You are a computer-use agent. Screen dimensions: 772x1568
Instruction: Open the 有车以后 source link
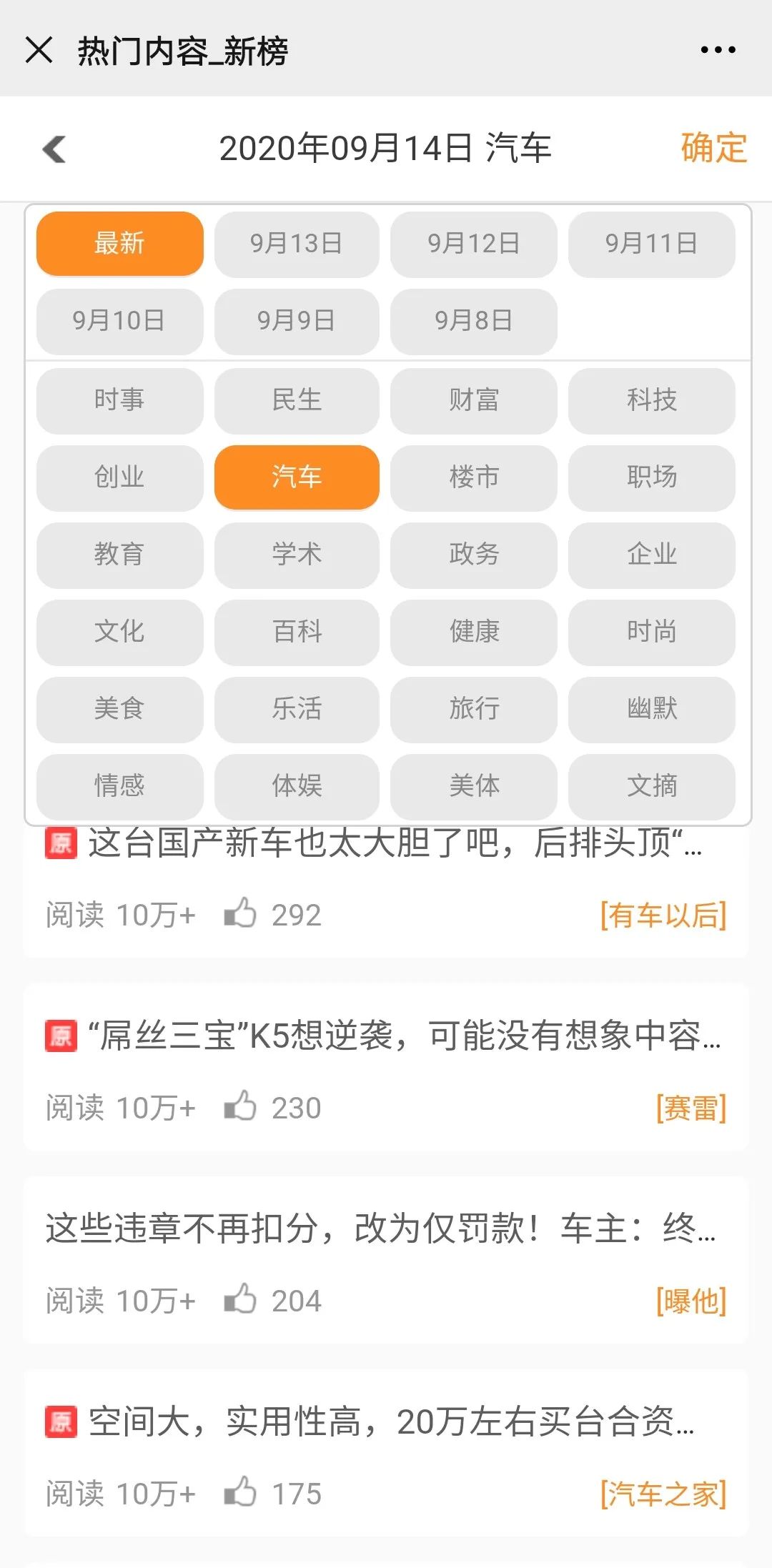coord(663,915)
